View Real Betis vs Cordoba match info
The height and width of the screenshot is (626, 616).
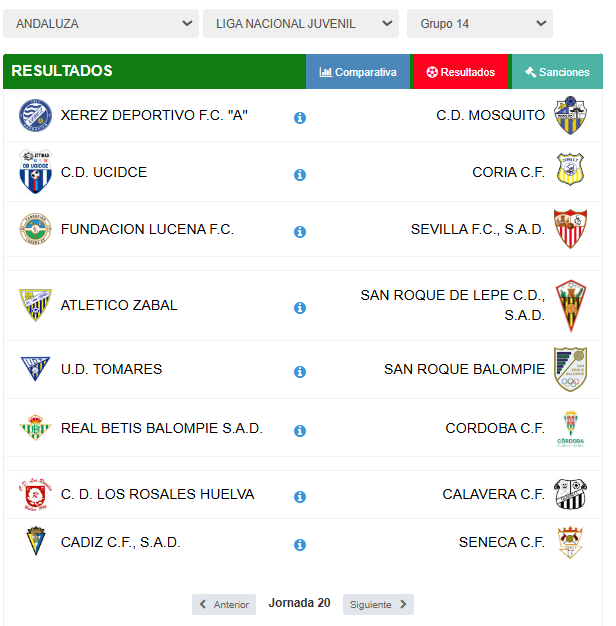300,431
